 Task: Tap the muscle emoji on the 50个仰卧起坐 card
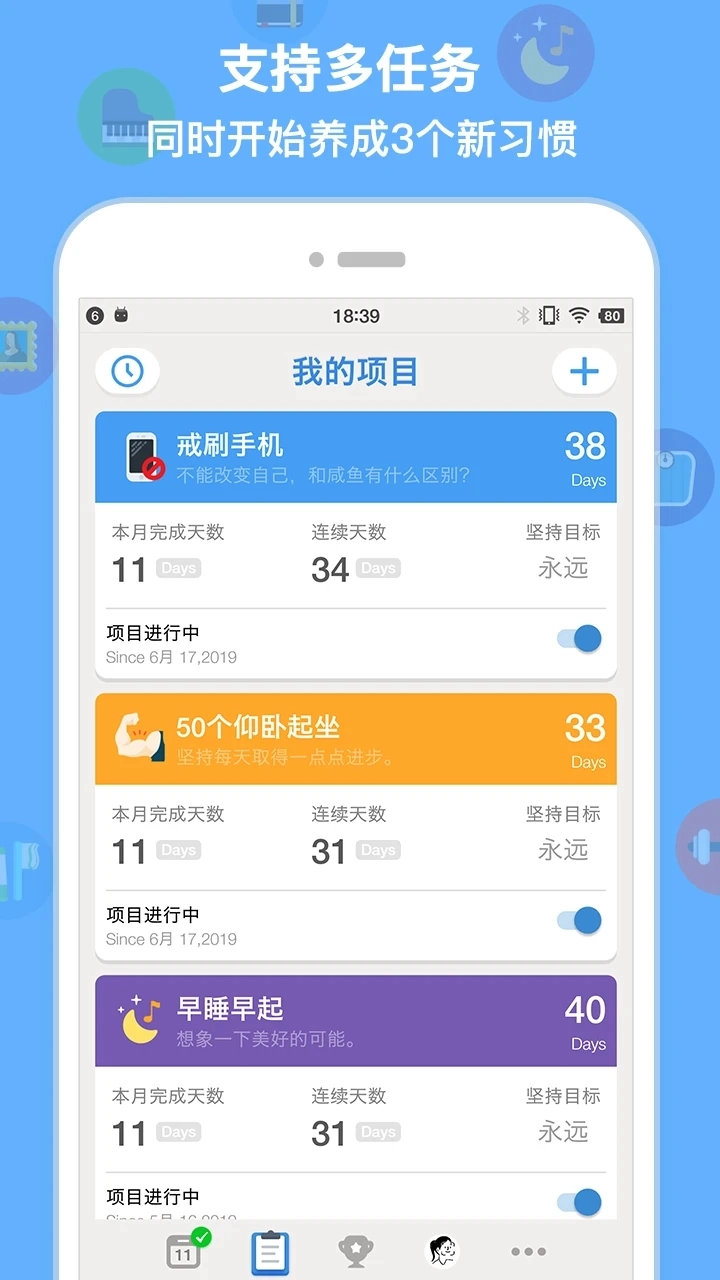142,737
